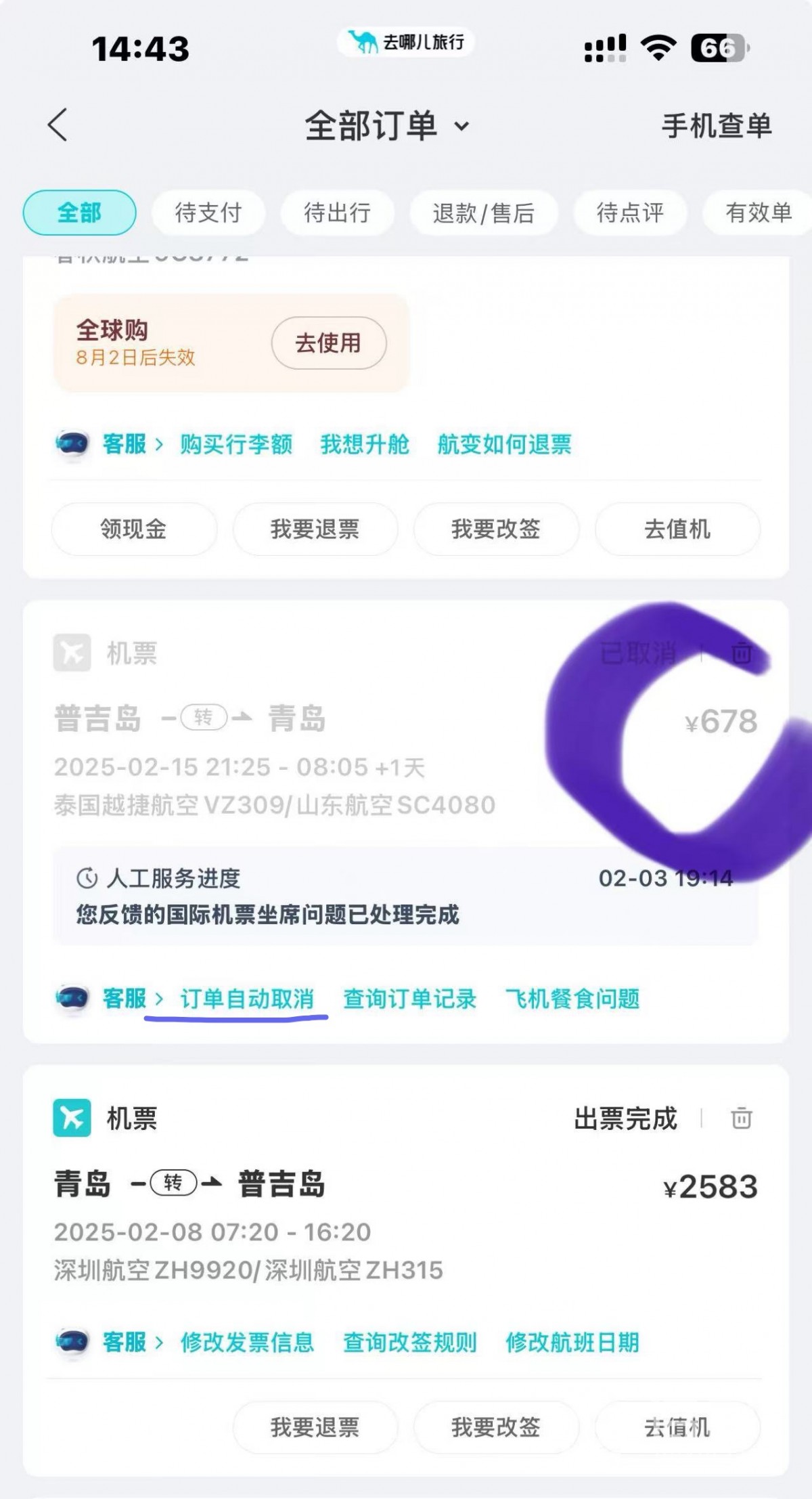
Task: Open the 修改发票信息 link
Action: 247,1342
